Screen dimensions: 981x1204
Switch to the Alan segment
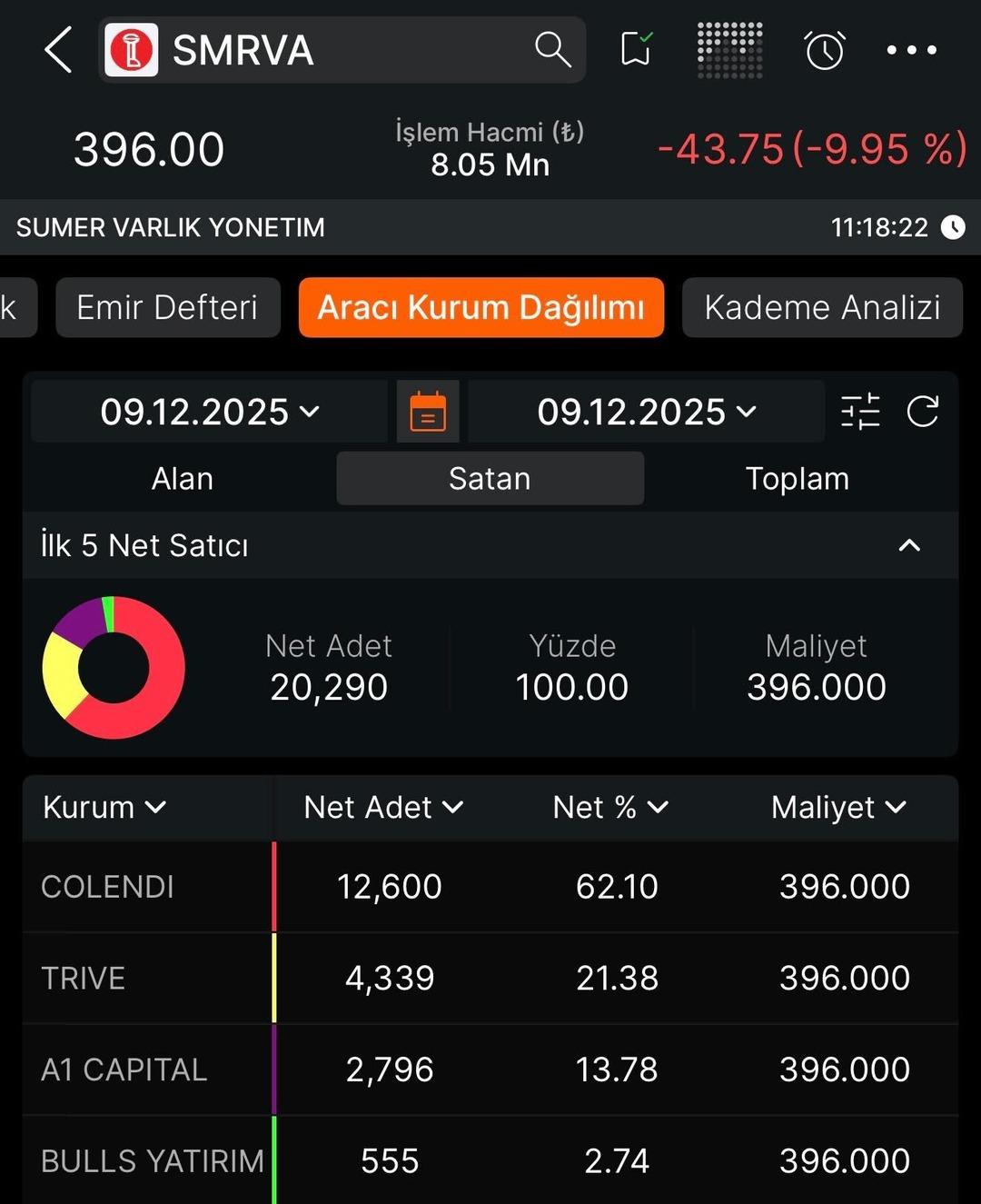pyautogui.click(x=182, y=478)
